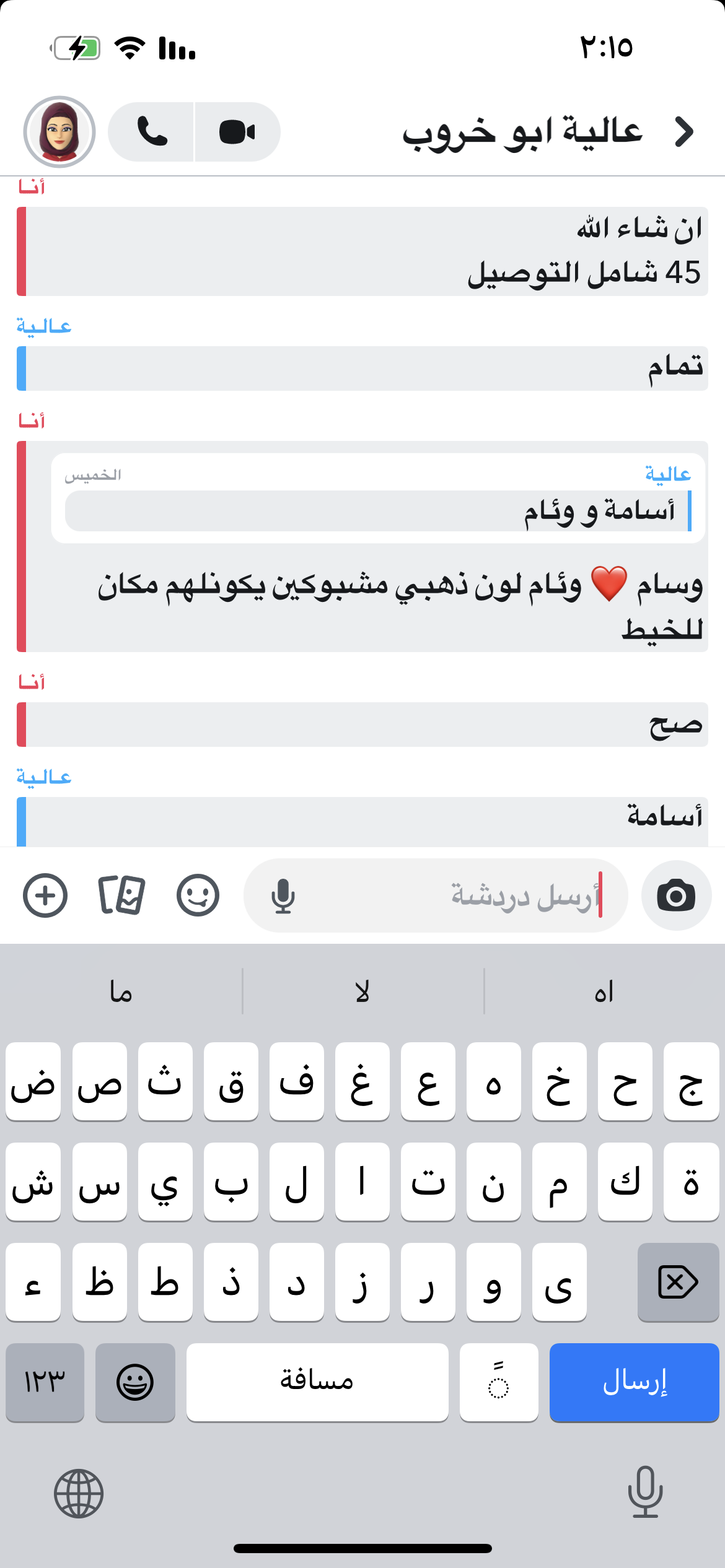This screenshot has width=725, height=1568.
Task: Start a voice call with عالية
Action: pyautogui.click(x=152, y=132)
